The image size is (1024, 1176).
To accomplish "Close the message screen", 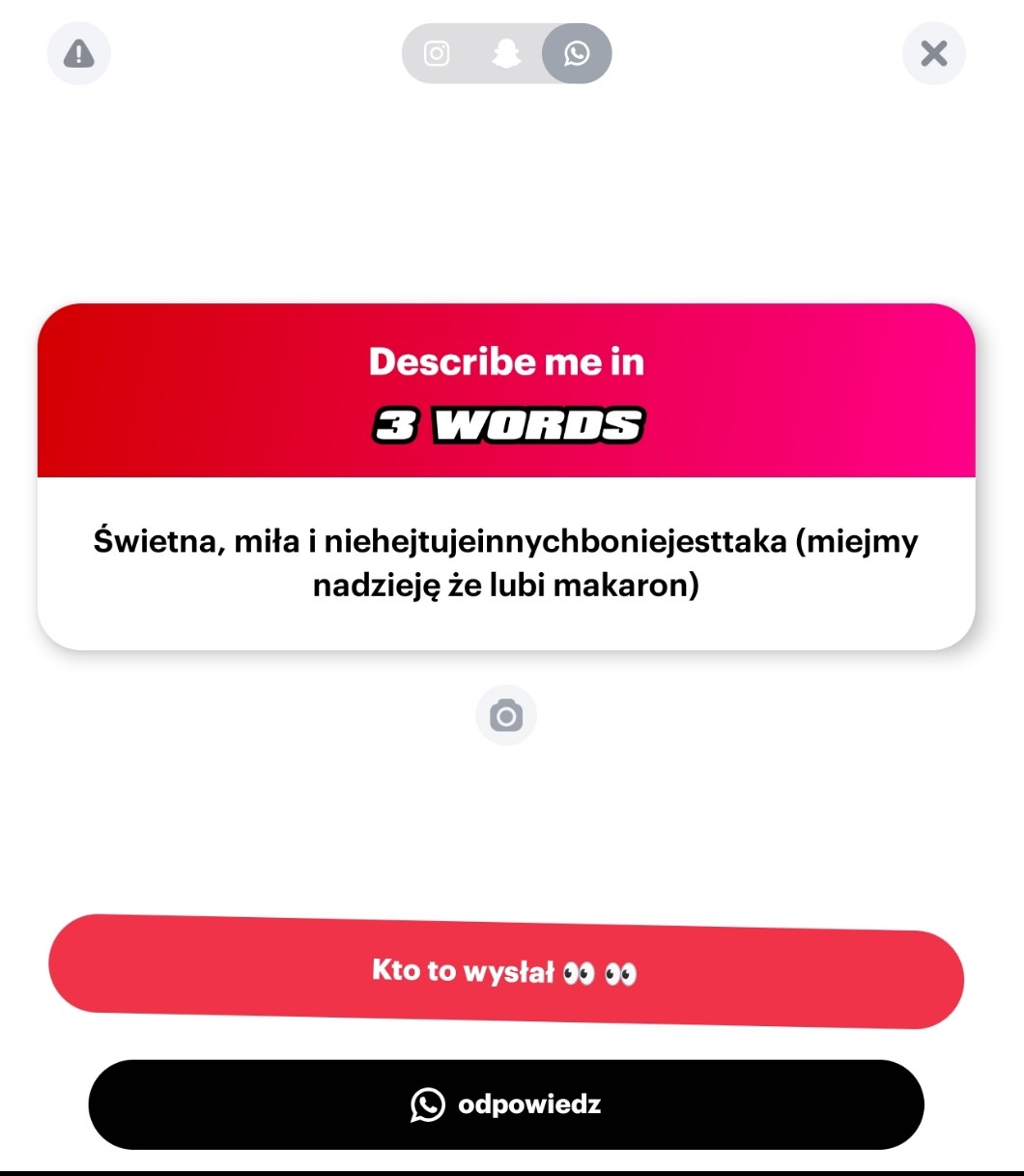I will (933, 53).
